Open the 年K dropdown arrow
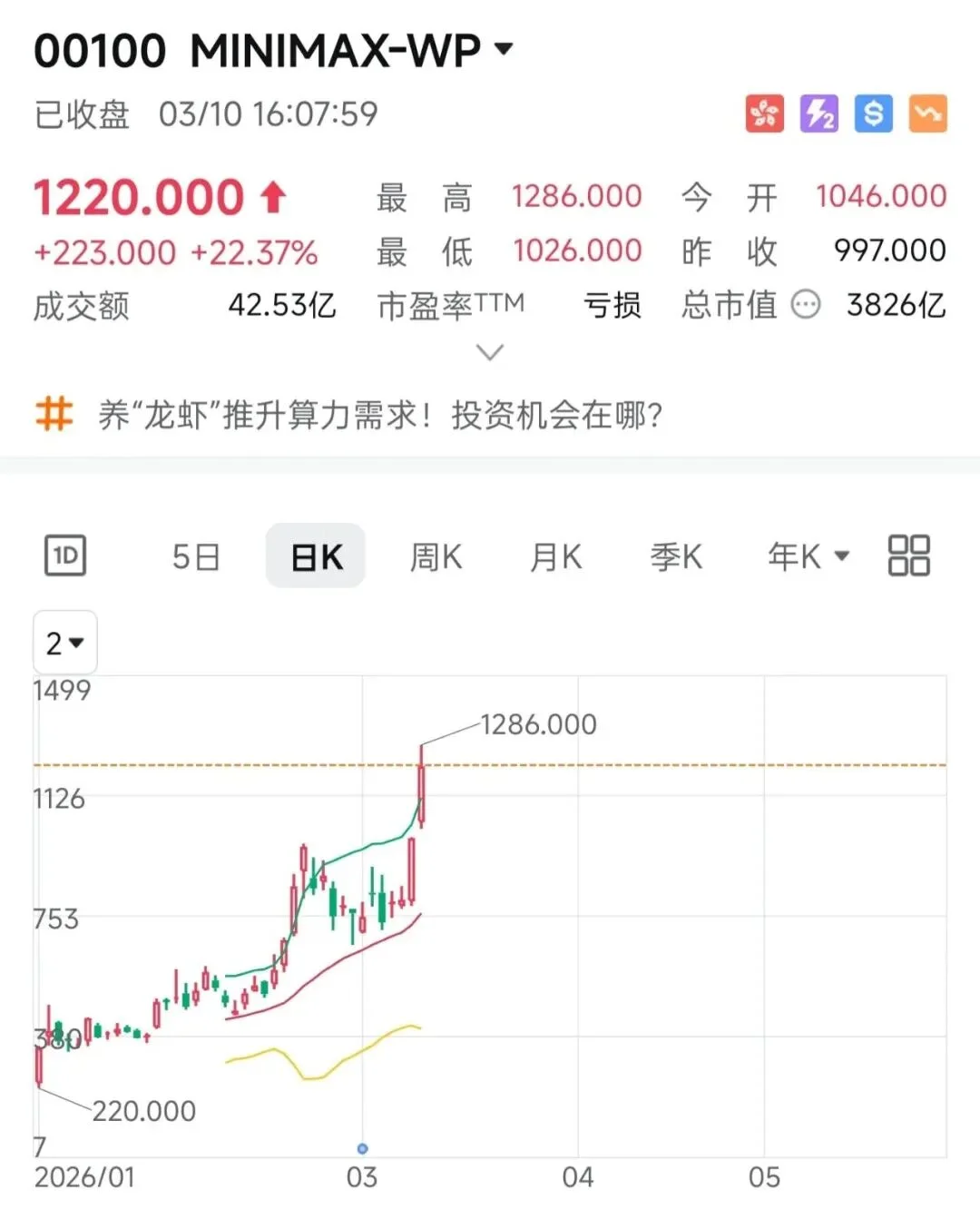 tap(842, 555)
